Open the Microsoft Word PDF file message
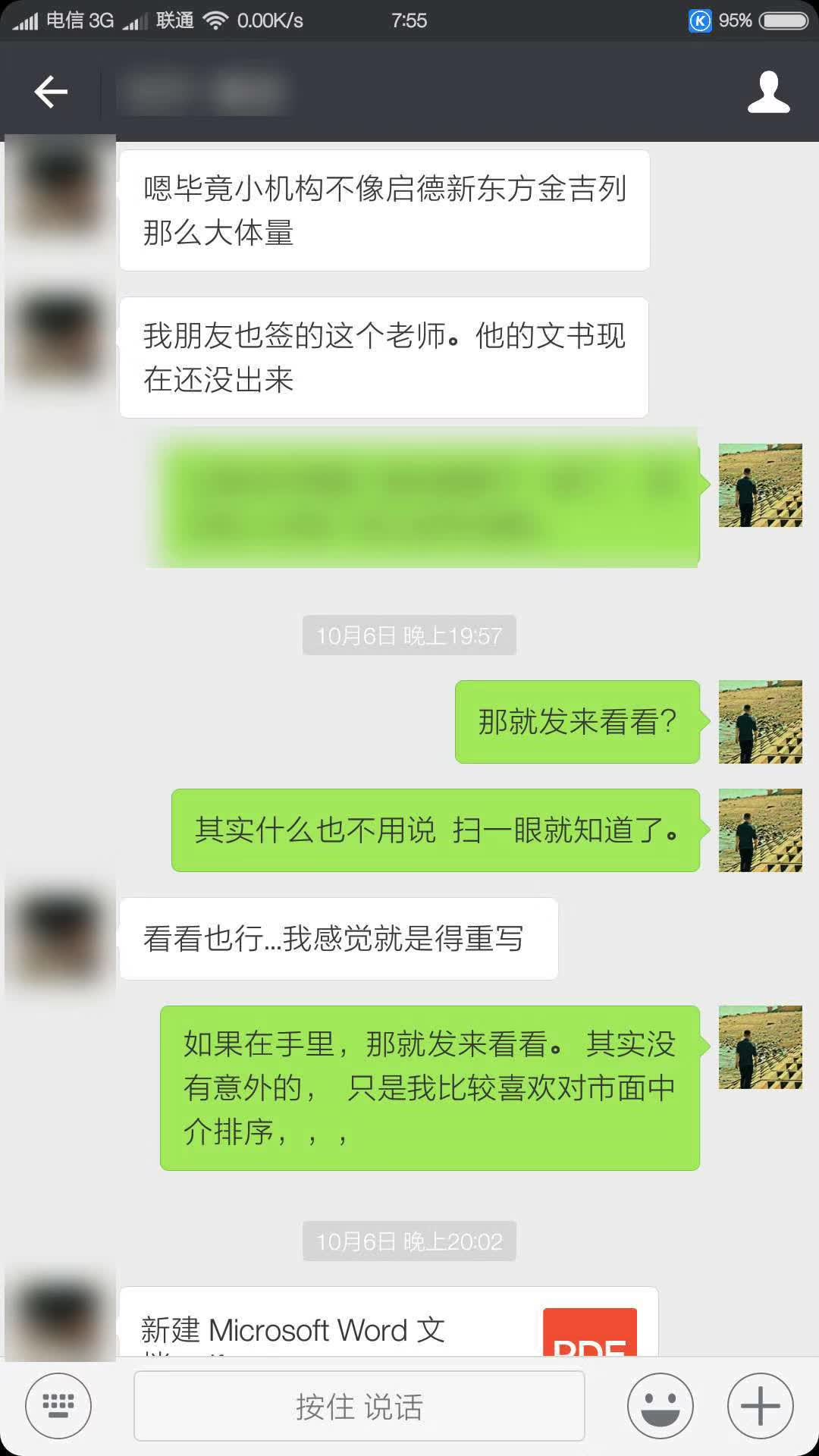This screenshot has height=1456, width=819. coord(388,1324)
